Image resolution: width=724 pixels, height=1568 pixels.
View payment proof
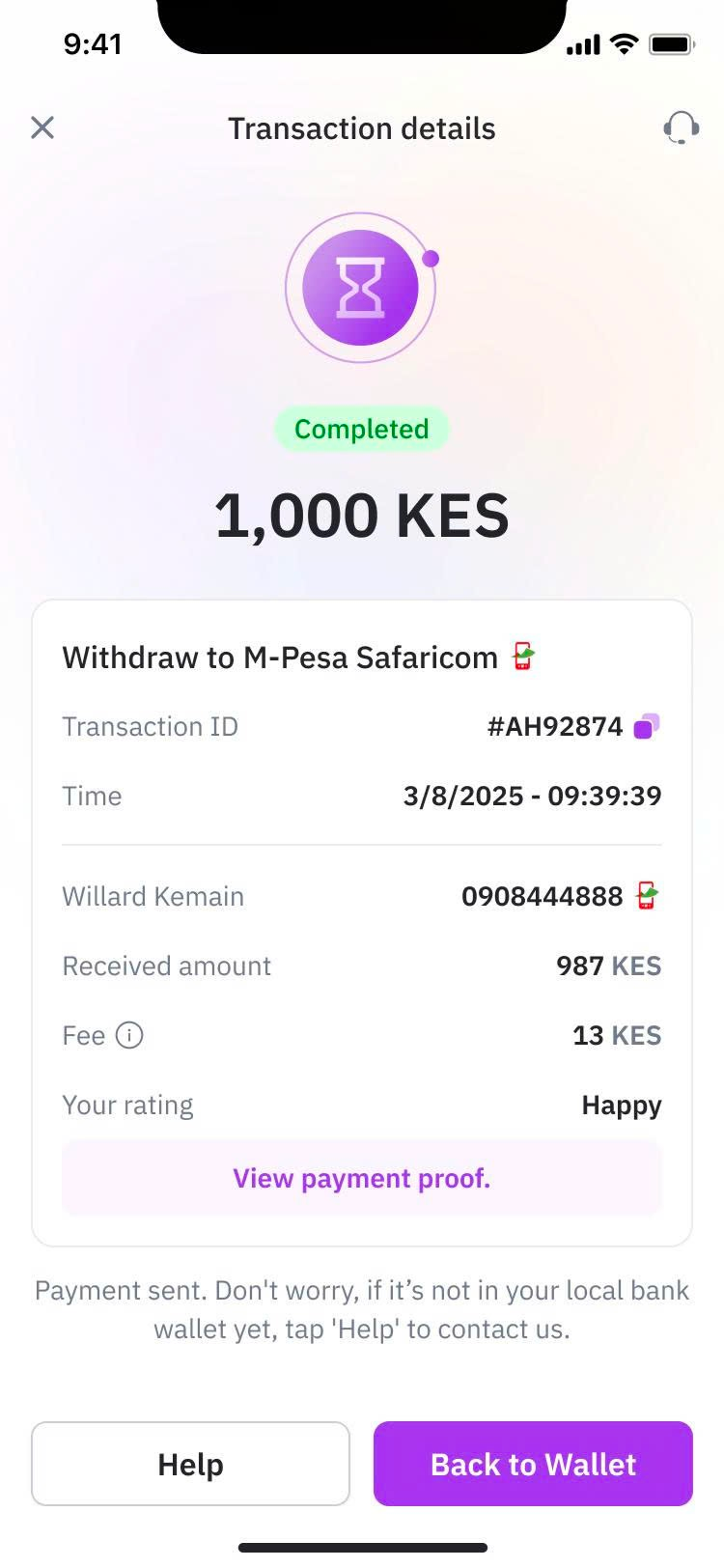point(362,1178)
